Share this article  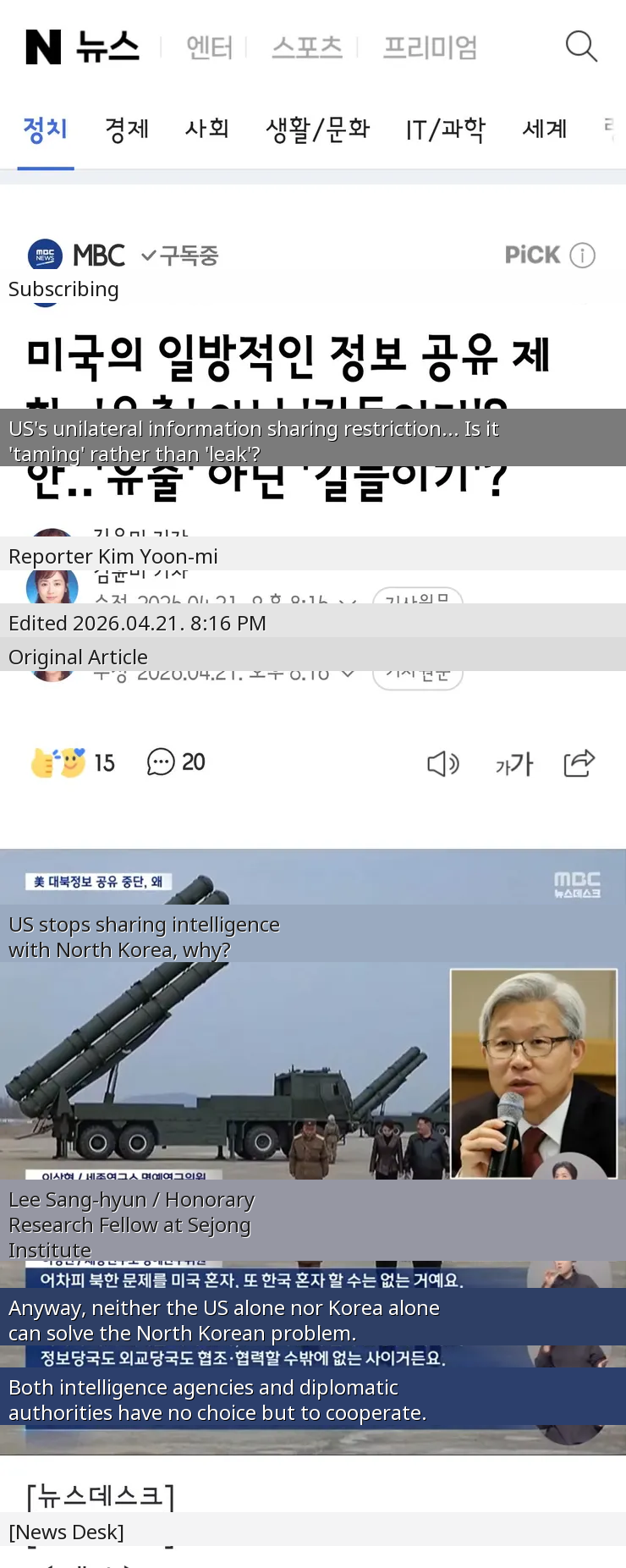579,763
